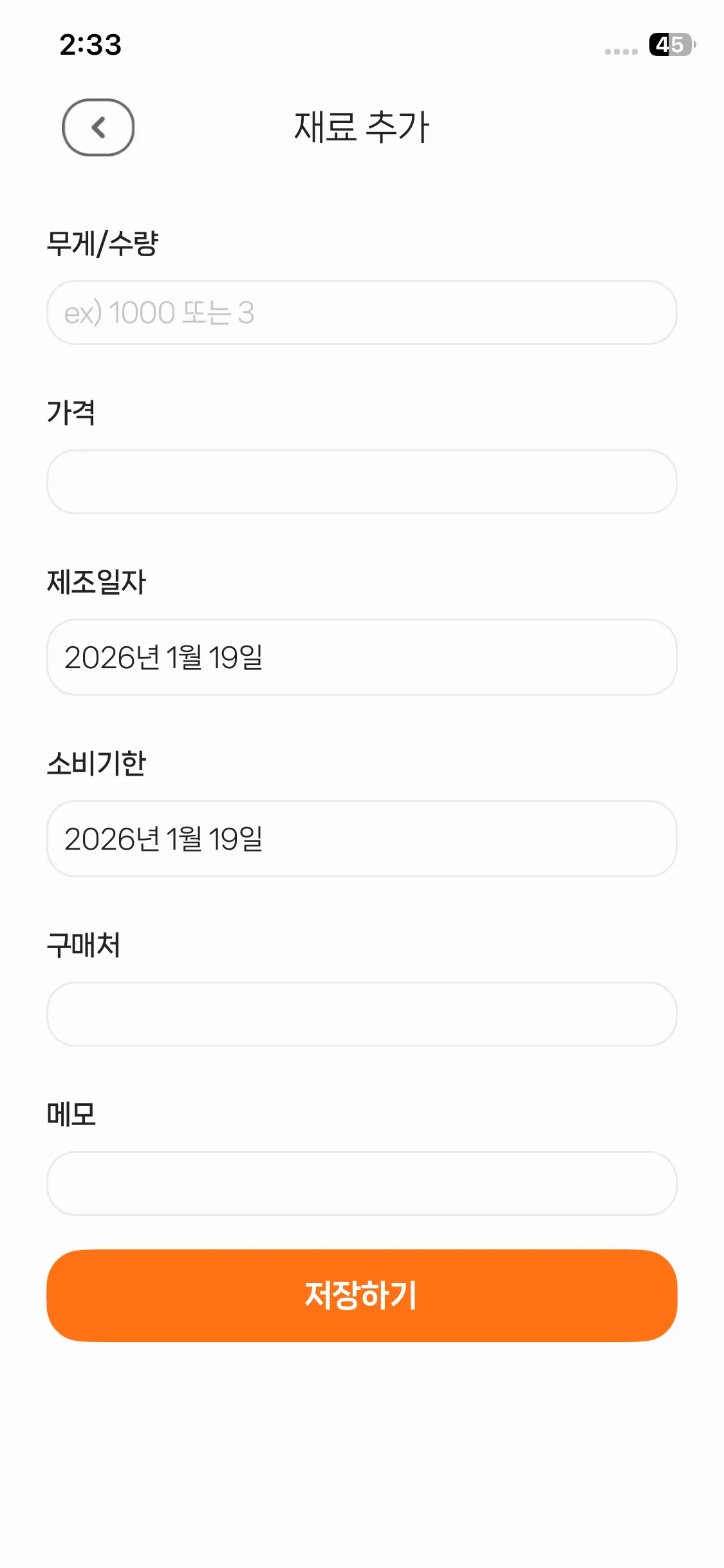Save with the 저장하기 button
The image size is (724, 1568).
click(362, 1296)
